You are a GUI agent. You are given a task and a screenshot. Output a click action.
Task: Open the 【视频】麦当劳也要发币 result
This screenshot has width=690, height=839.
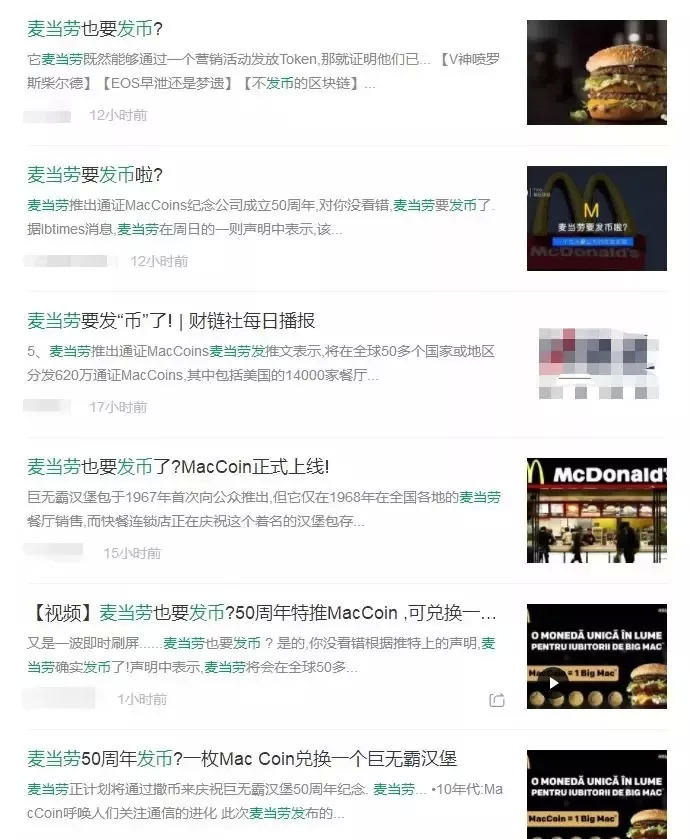(260, 613)
